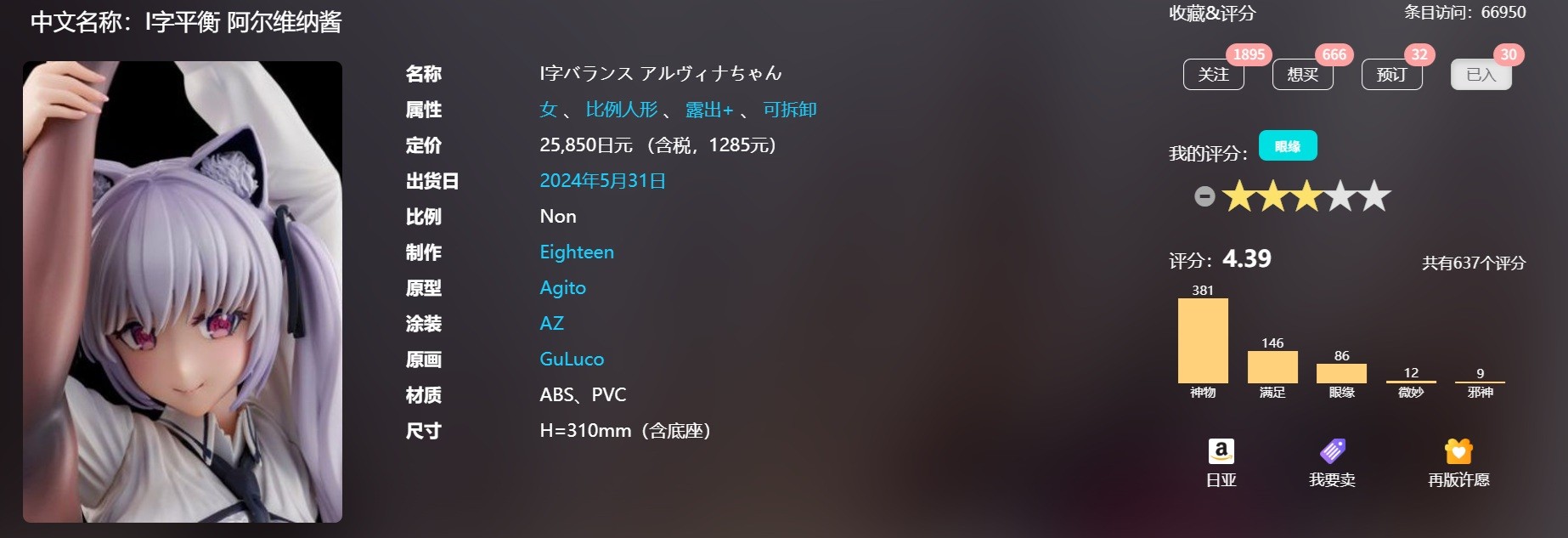Open the 日亚 Amazon Japan link
Image resolution: width=1568 pixels, height=538 pixels.
coord(1221,462)
